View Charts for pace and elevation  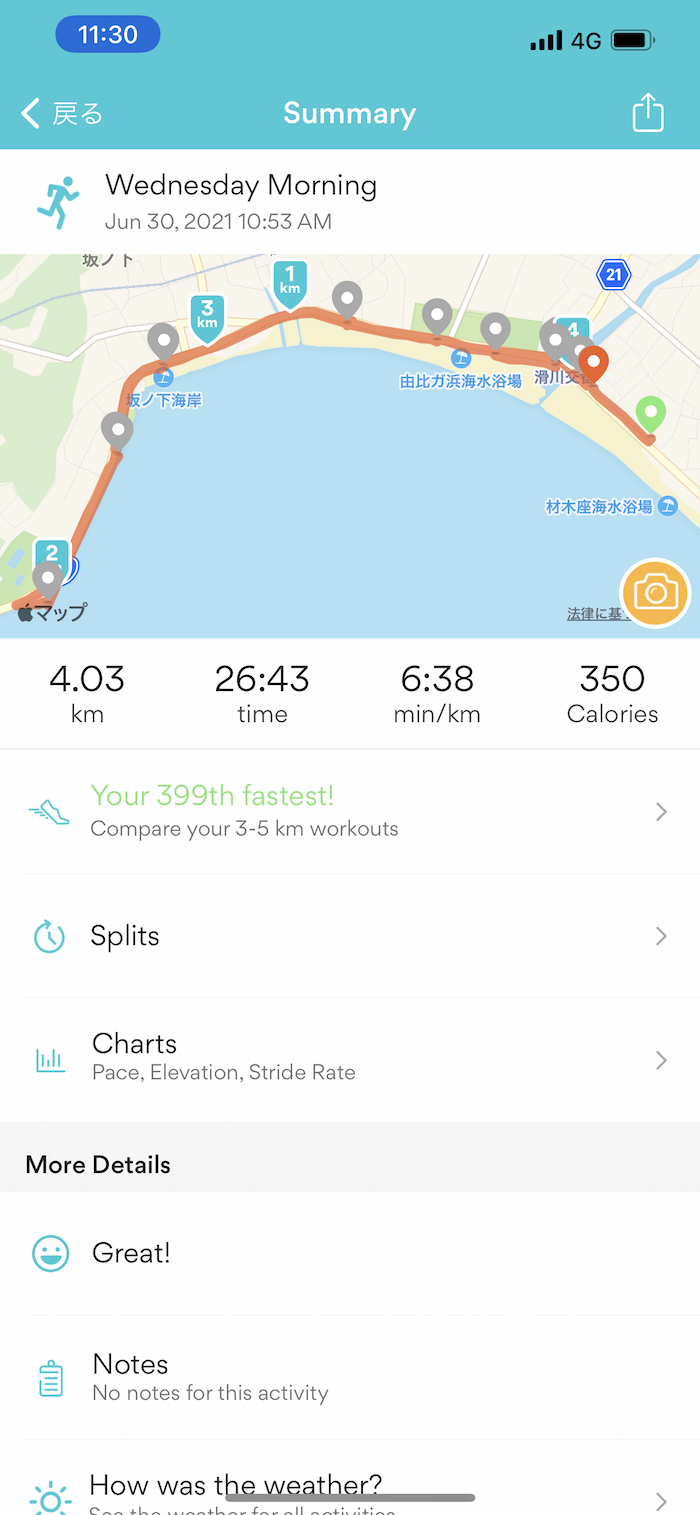click(x=348, y=1059)
